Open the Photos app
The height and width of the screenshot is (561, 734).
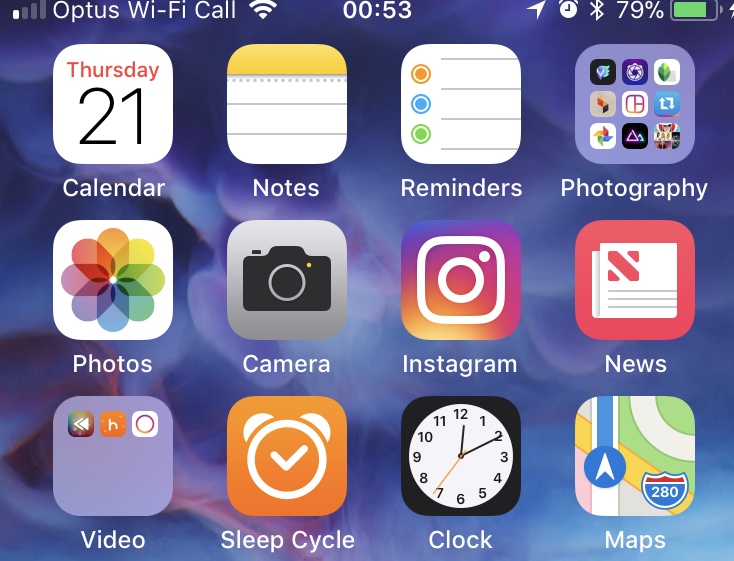(x=113, y=280)
